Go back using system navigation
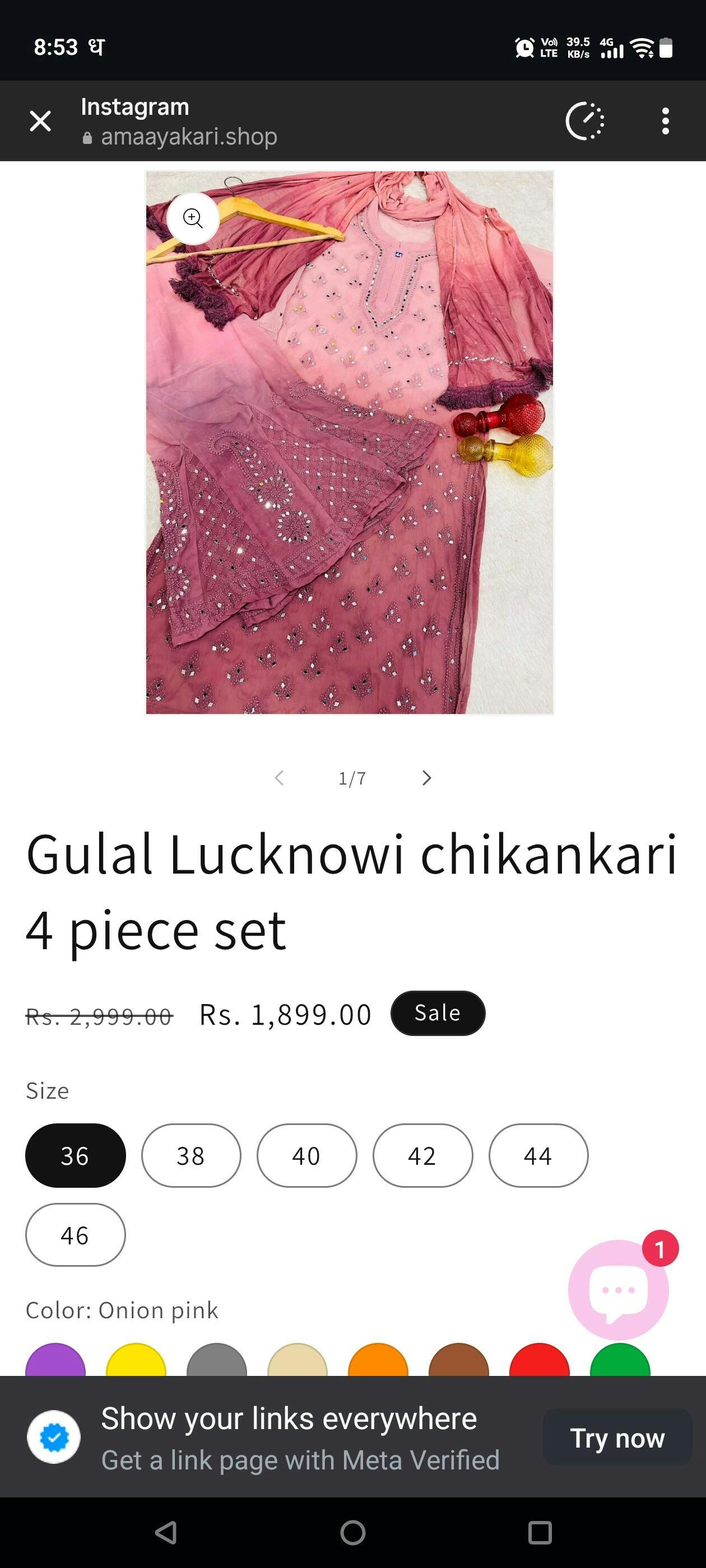 pyautogui.click(x=166, y=1532)
